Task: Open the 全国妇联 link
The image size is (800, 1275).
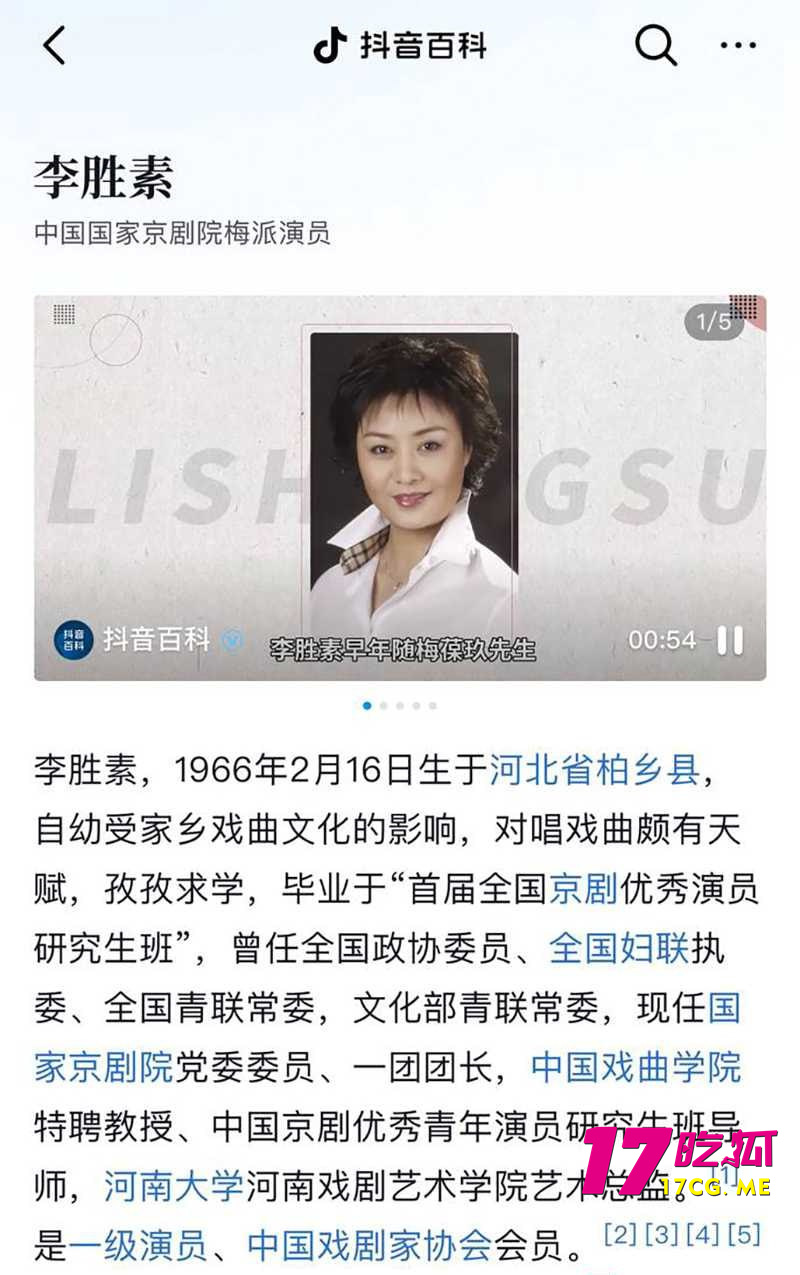Action: [619, 948]
